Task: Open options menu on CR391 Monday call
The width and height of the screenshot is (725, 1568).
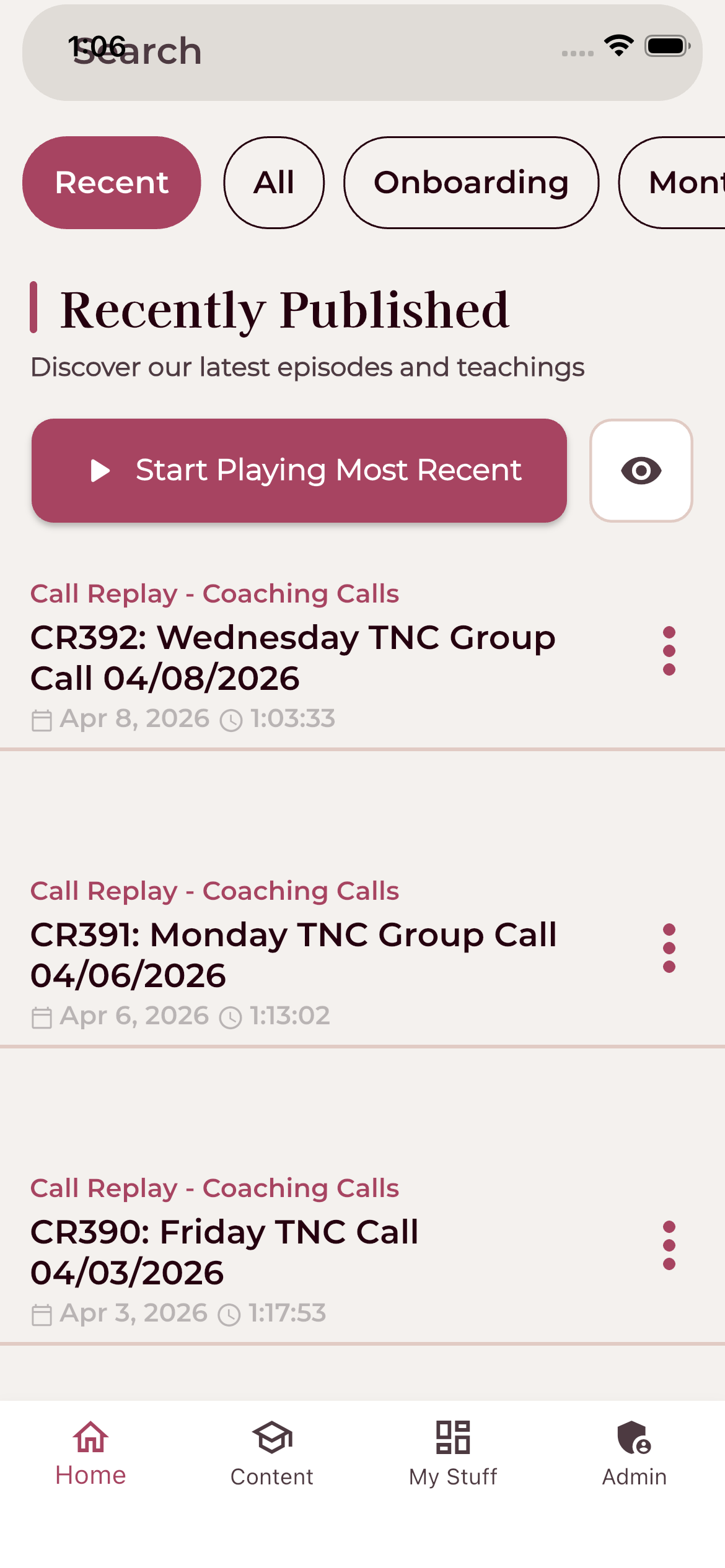Action: coord(669,947)
